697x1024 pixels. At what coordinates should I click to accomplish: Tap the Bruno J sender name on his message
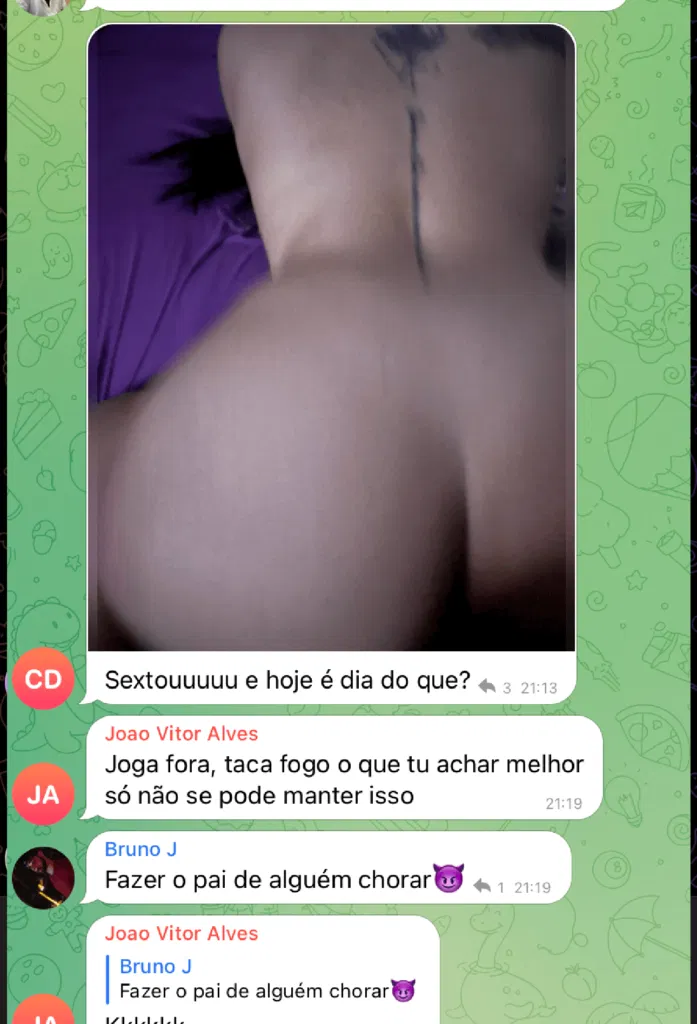pos(133,849)
